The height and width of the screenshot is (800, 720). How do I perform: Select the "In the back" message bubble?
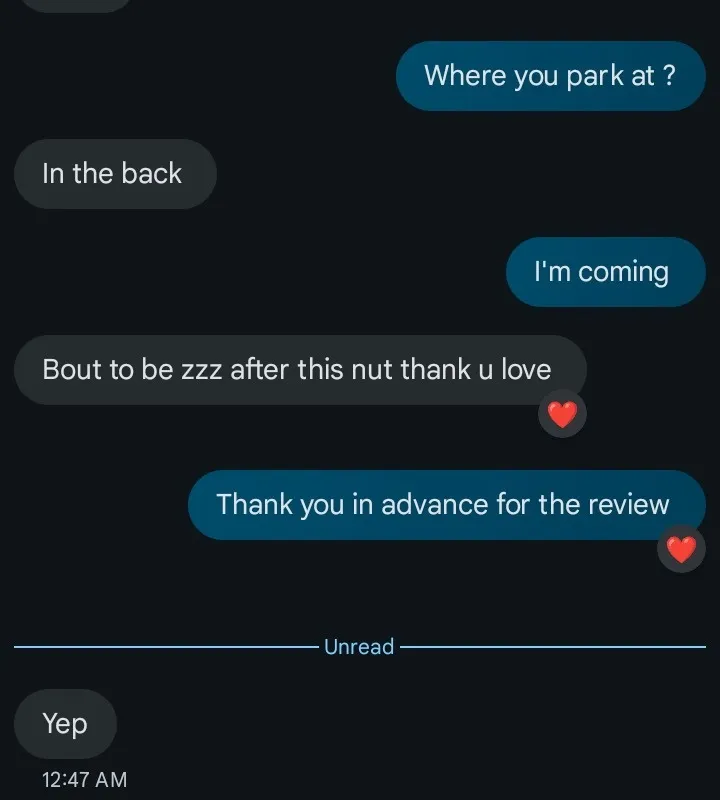point(114,174)
